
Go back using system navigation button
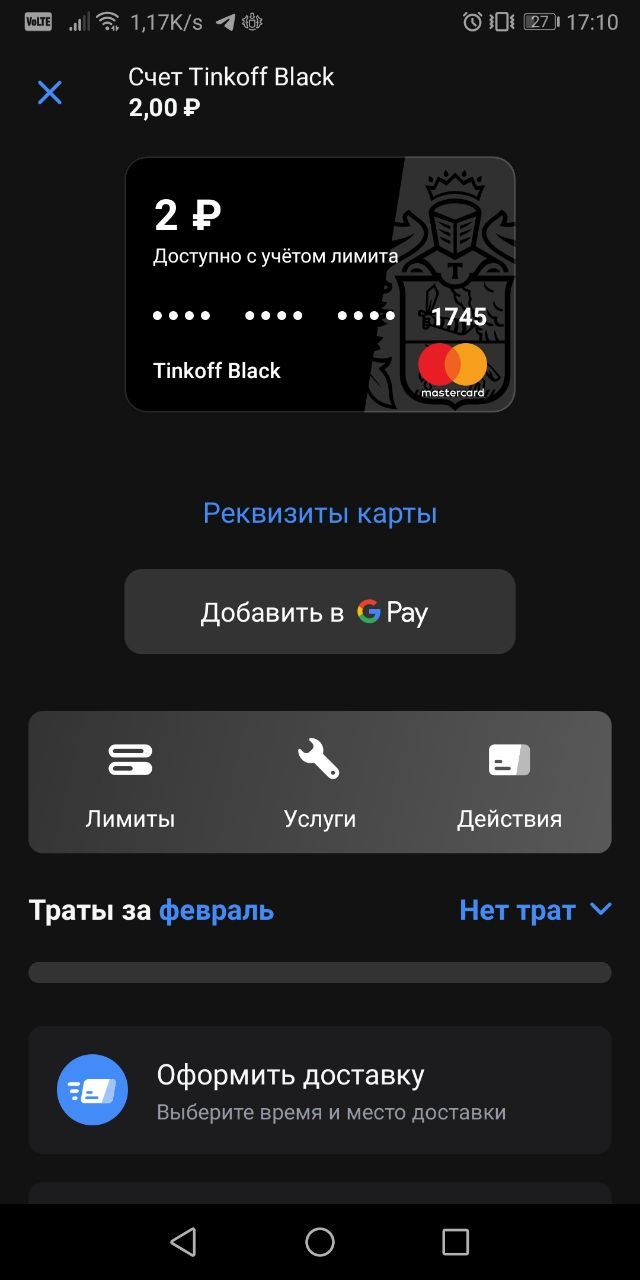coord(183,1242)
